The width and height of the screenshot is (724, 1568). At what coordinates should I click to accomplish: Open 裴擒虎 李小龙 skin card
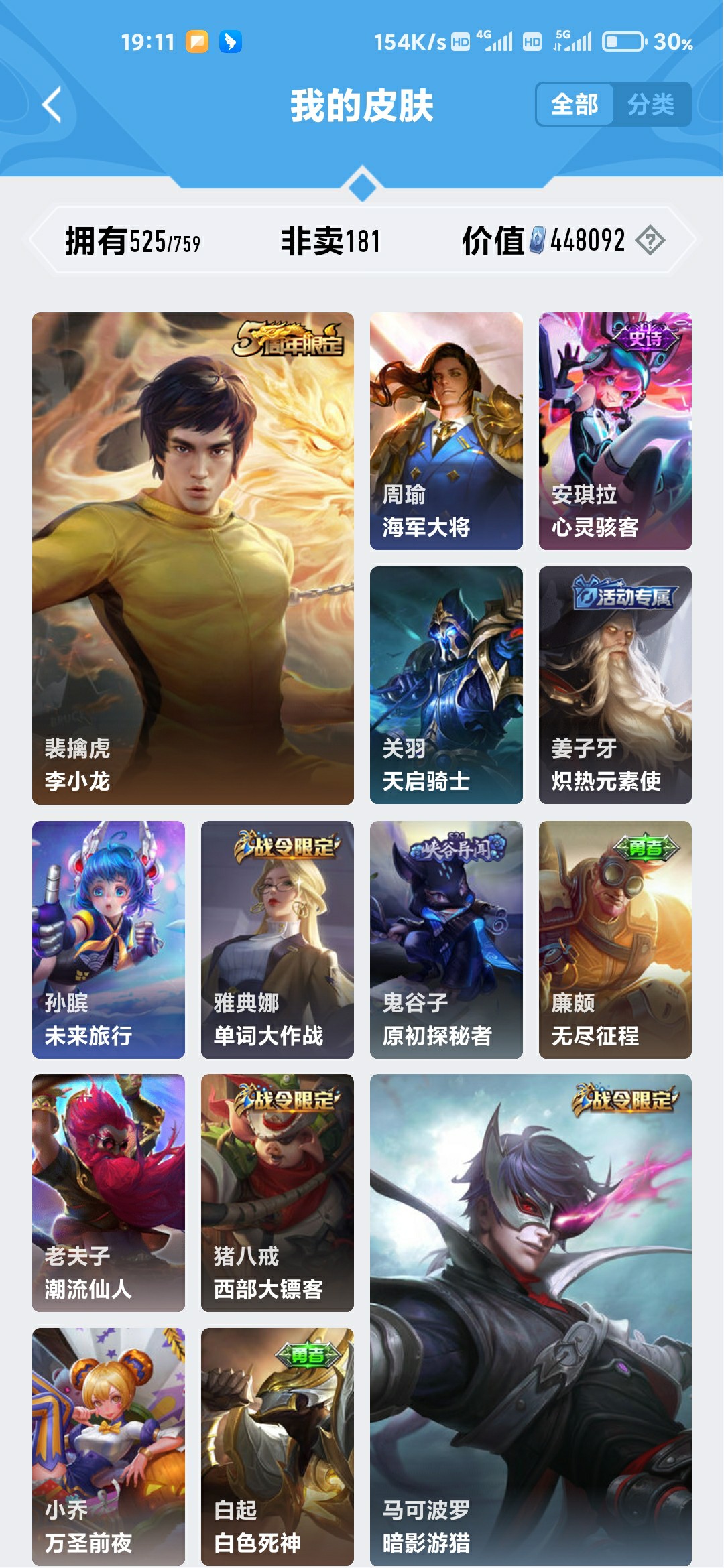(193, 558)
